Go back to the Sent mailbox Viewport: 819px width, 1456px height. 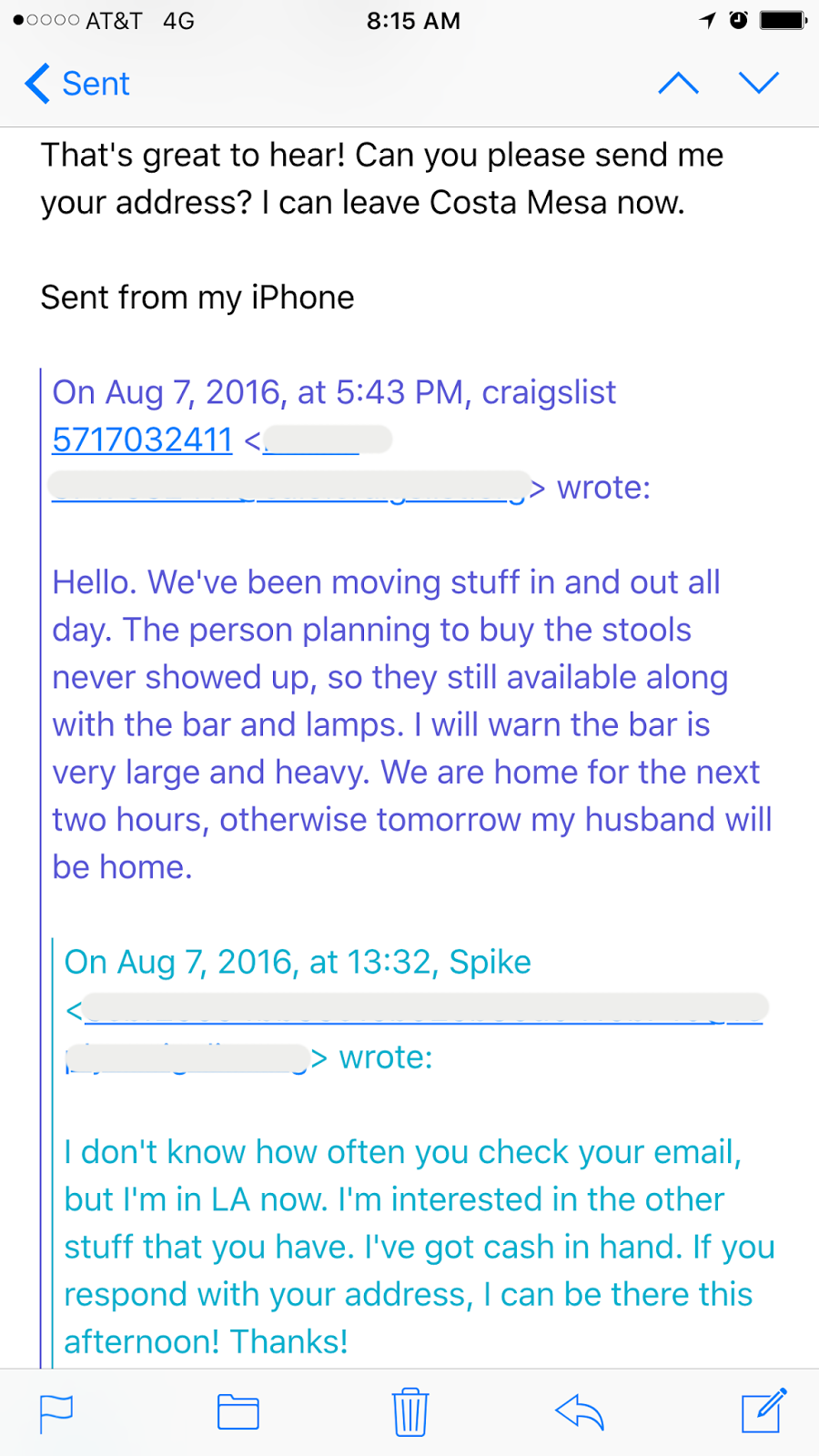pyautogui.click(x=77, y=84)
